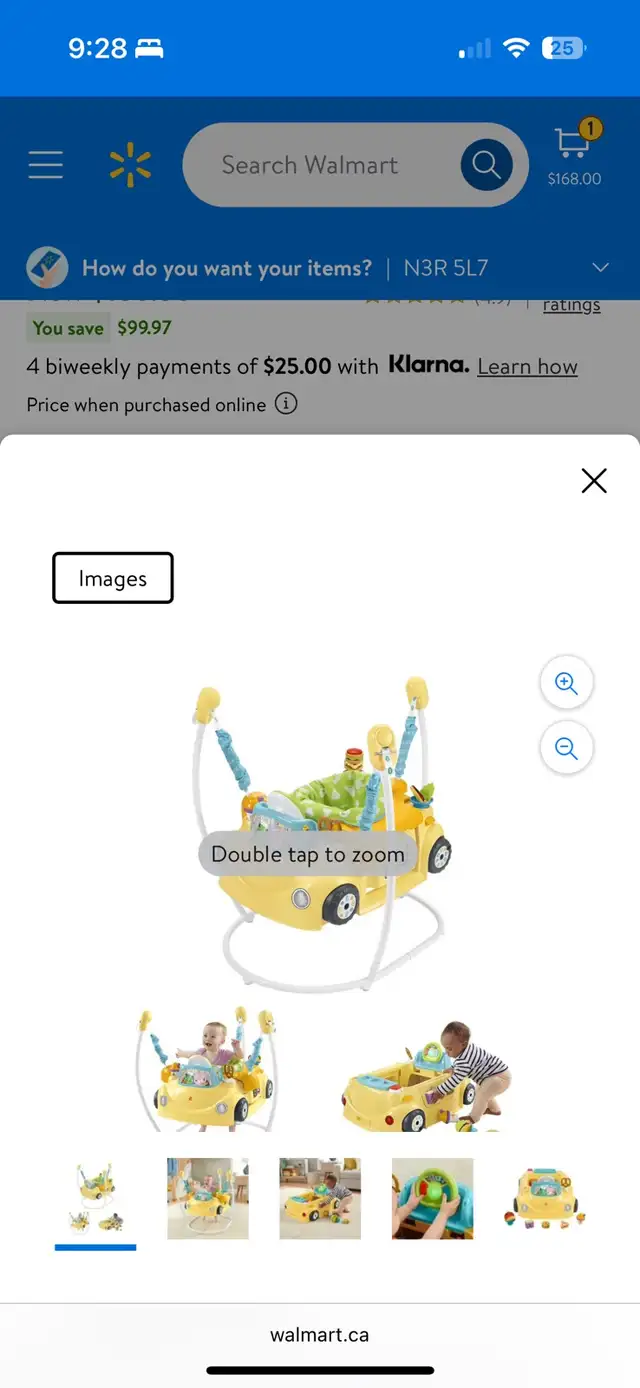Screen dimensions: 640x1388
Task: Select the Images tab
Action: point(113,578)
